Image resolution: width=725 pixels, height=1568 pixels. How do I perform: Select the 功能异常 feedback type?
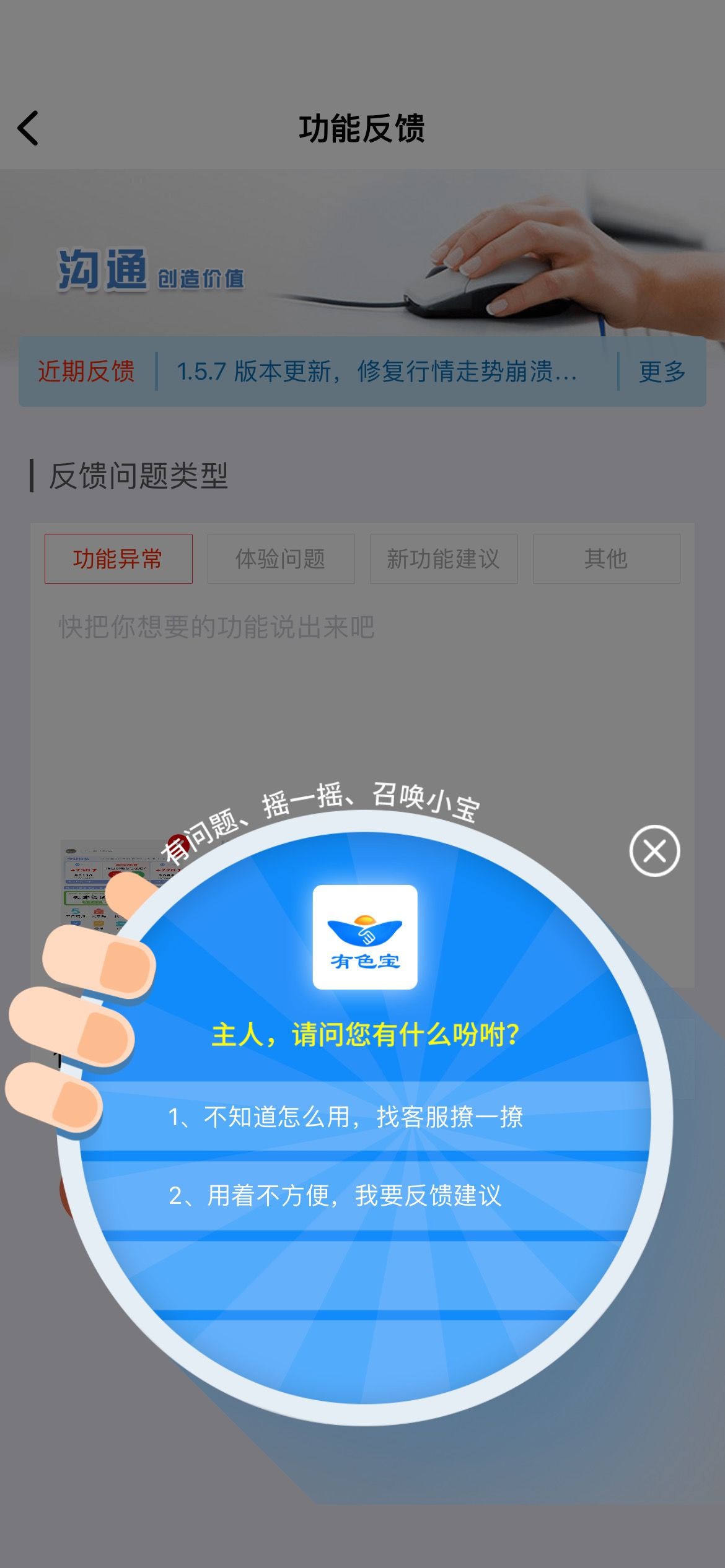[x=118, y=559]
